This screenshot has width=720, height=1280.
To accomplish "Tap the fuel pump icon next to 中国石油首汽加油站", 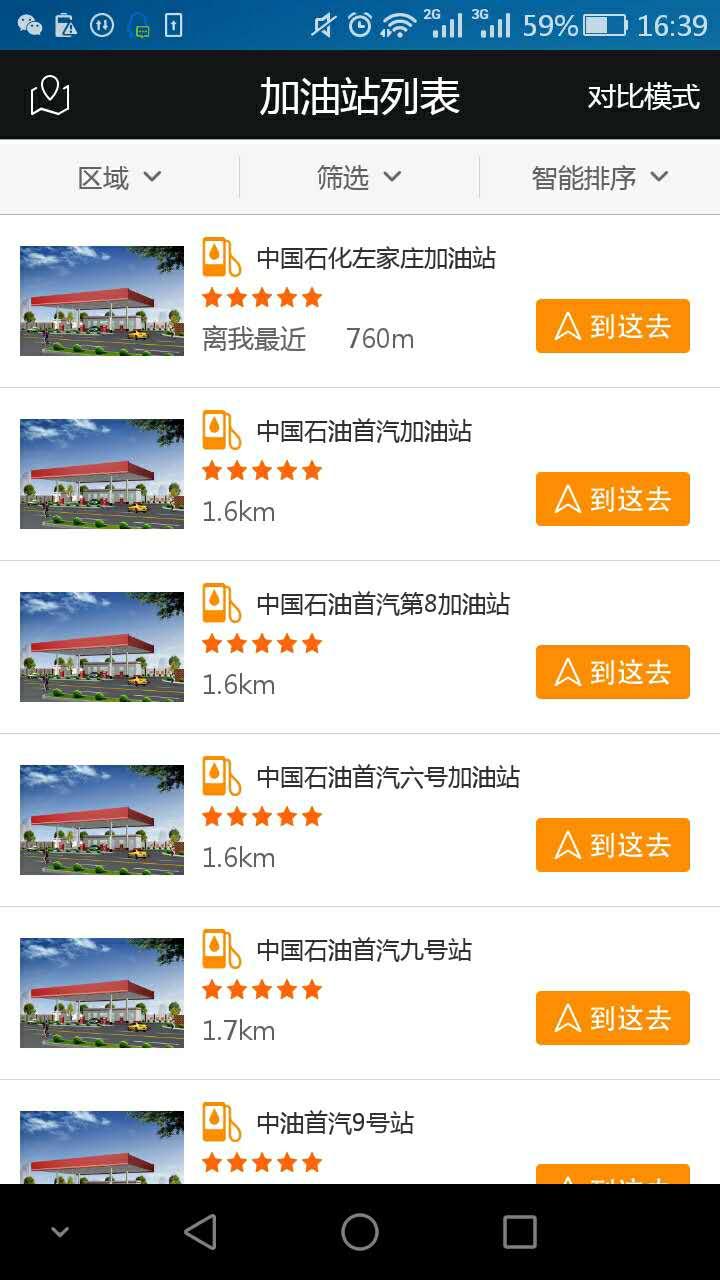I will coord(222,431).
